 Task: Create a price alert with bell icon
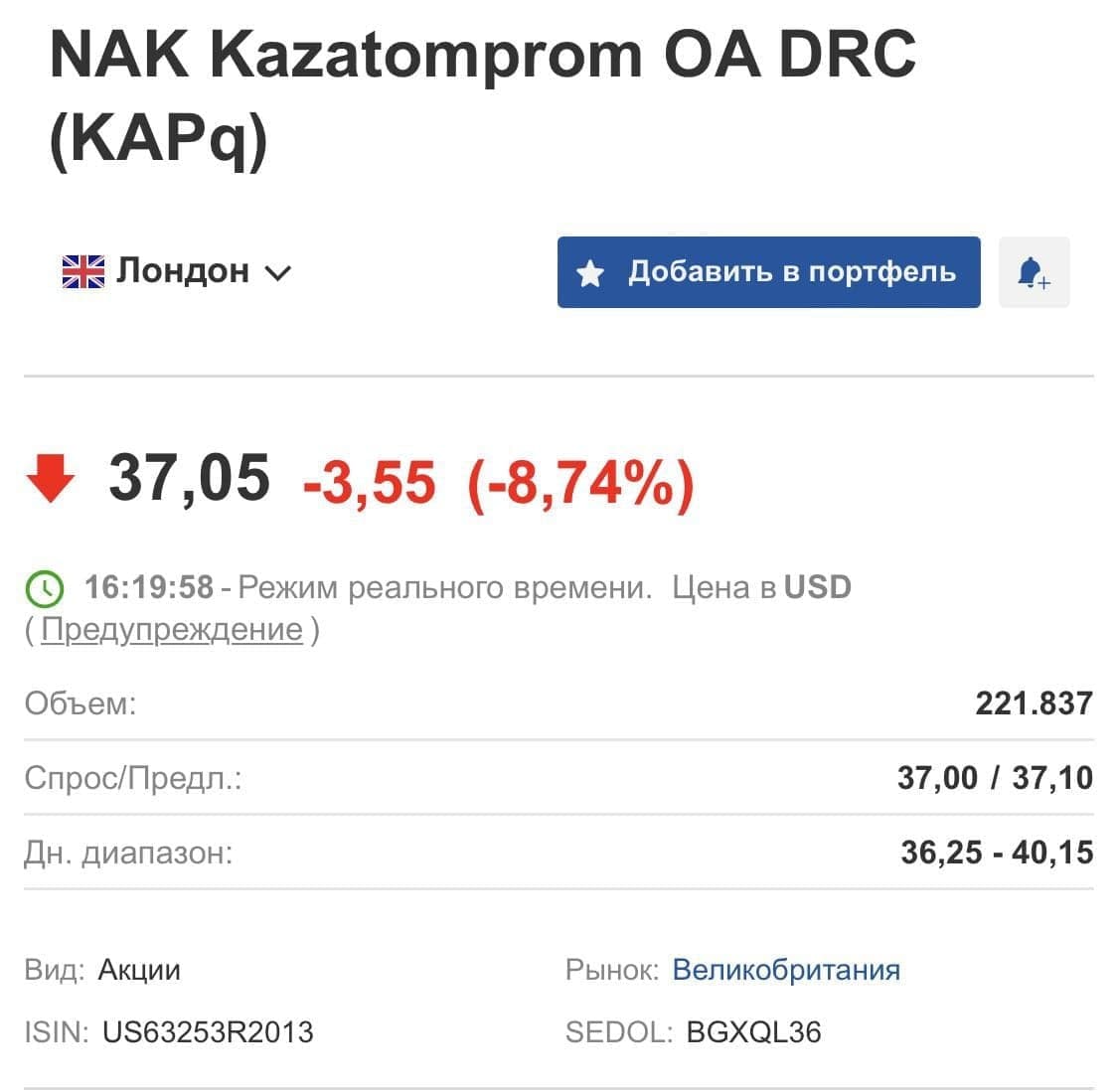point(1034,272)
